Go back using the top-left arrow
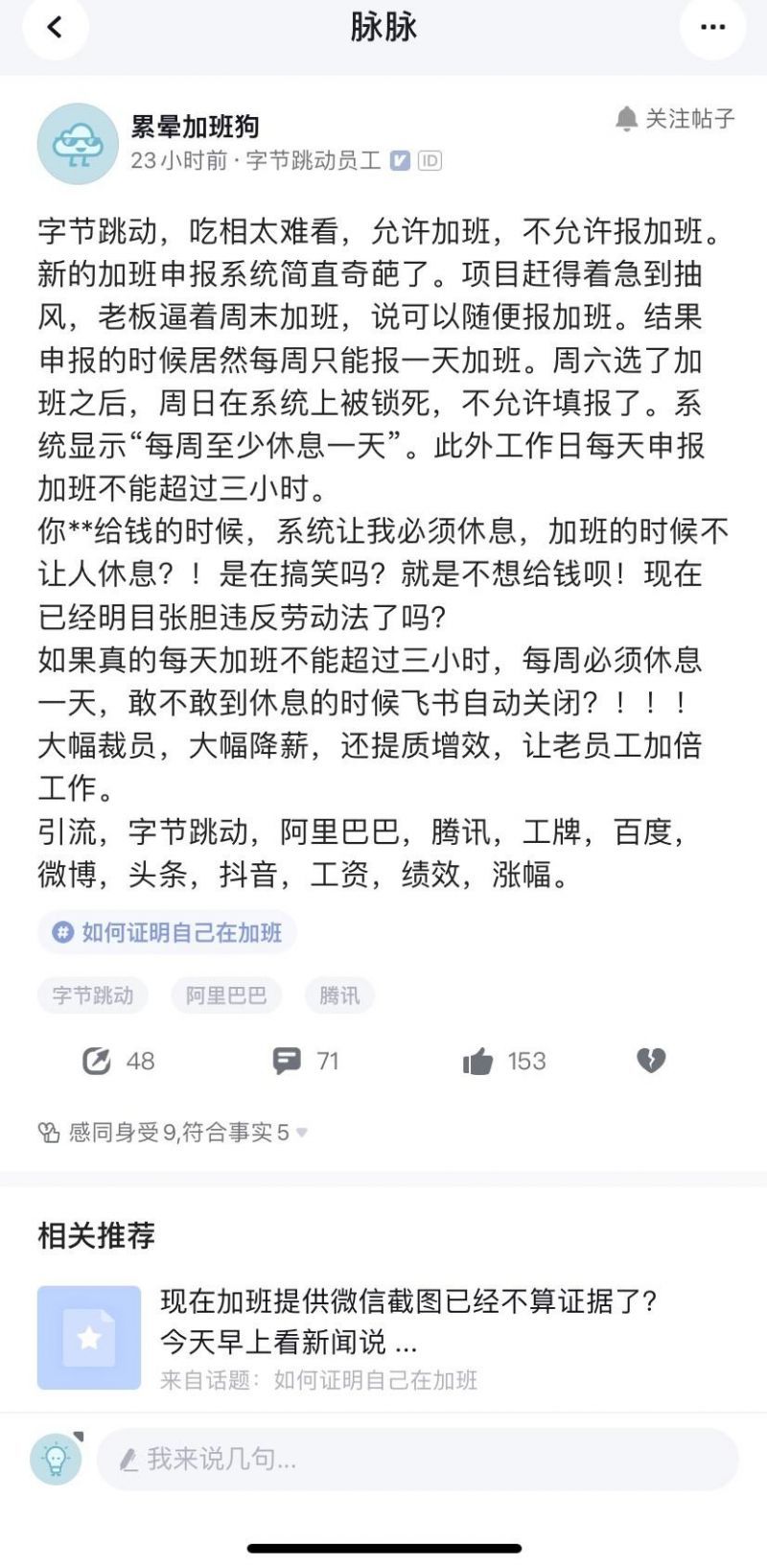 pos(56,27)
